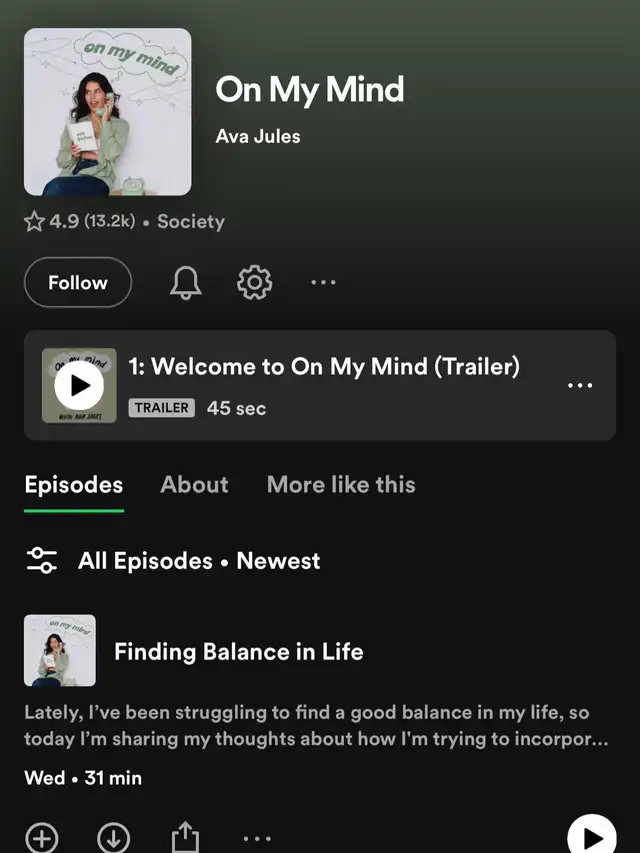Open more options for the trailer episode
Image resolution: width=640 pixels, height=853 pixels.
[580, 385]
